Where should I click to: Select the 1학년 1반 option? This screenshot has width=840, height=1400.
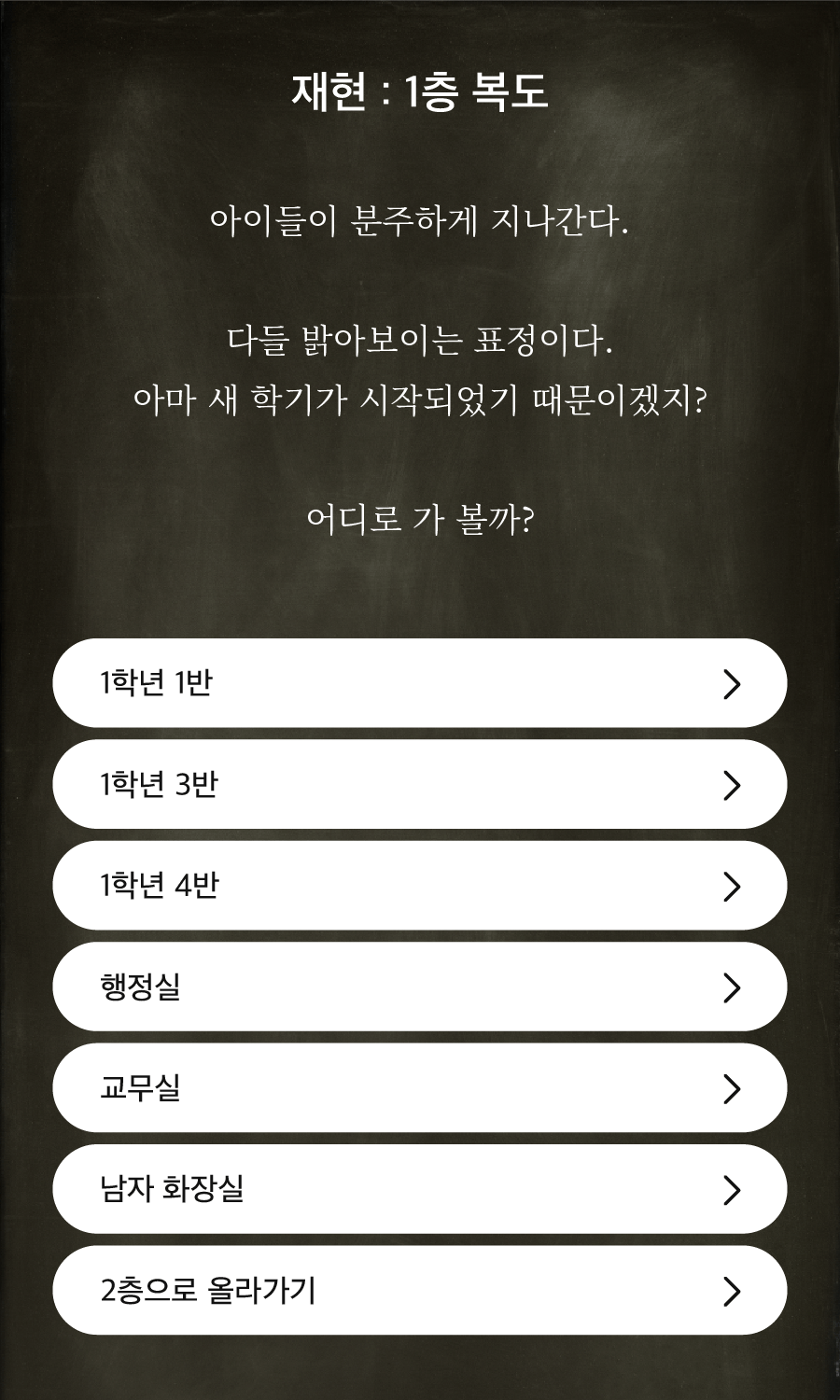click(420, 683)
